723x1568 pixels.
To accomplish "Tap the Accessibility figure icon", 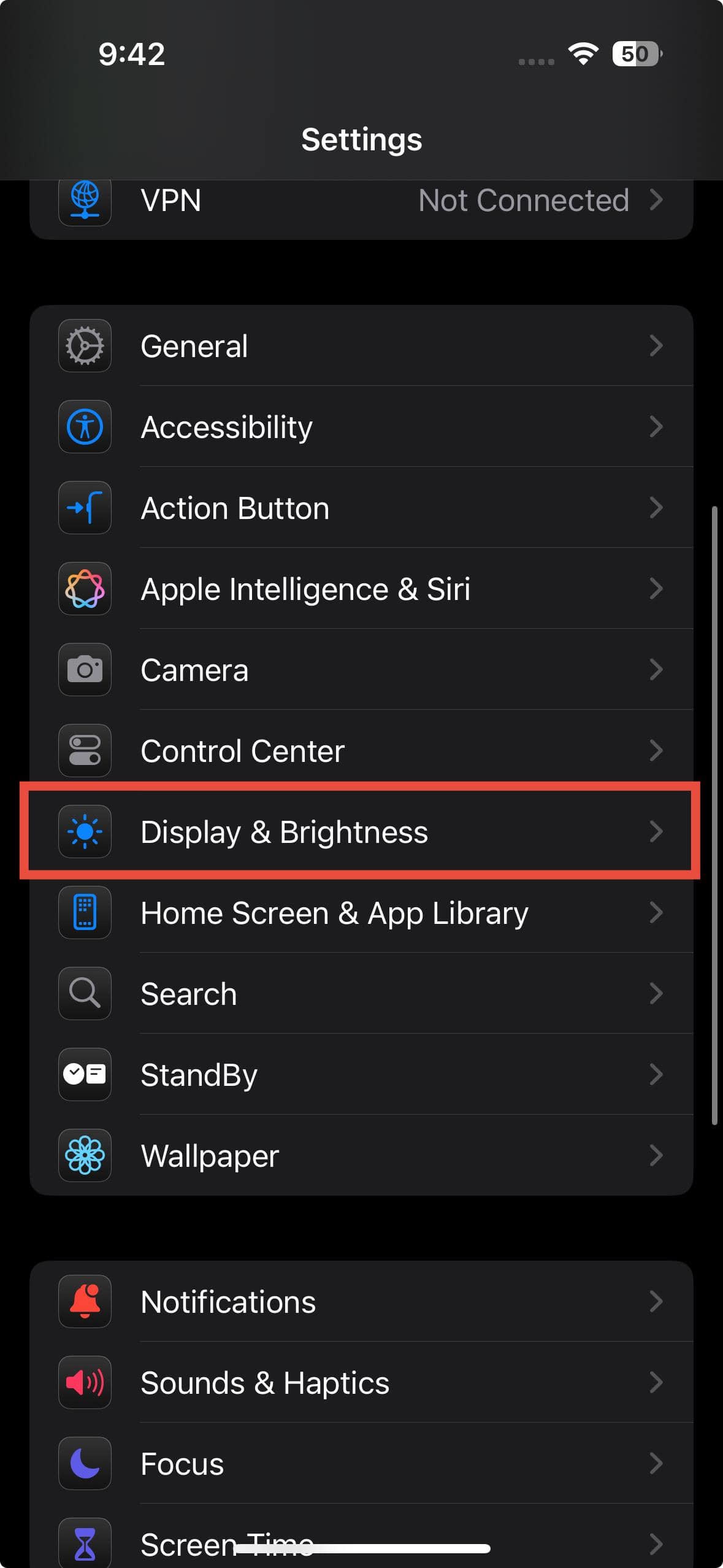I will pyautogui.click(x=85, y=426).
